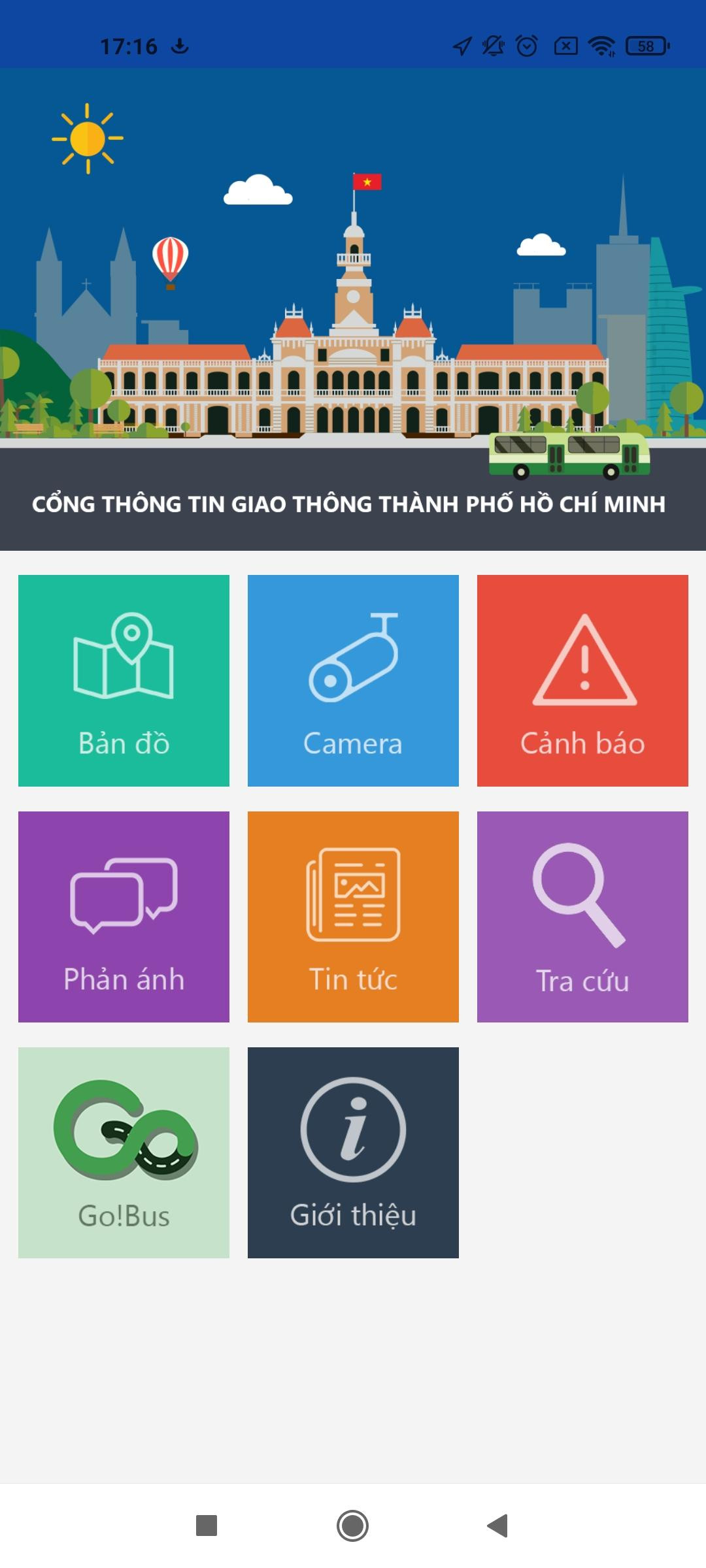Click the warning triangle on Cảnh báo
This screenshot has height=1568, width=706.
pos(584,660)
